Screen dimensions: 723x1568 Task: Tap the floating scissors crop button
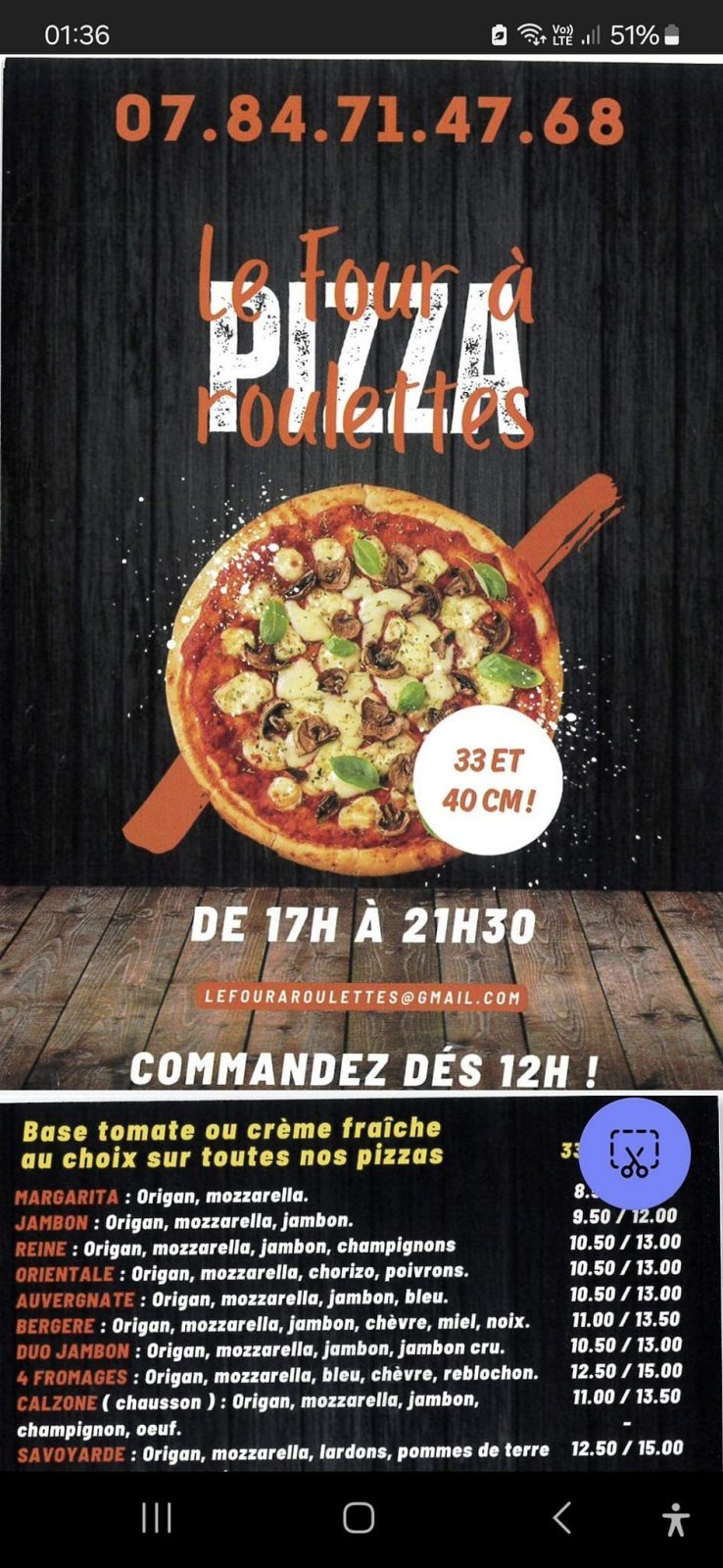click(x=635, y=1153)
